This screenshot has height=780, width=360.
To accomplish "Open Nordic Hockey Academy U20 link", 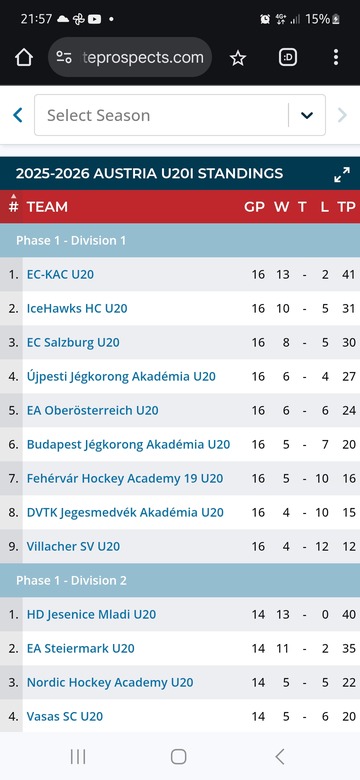I will [x=110, y=682].
